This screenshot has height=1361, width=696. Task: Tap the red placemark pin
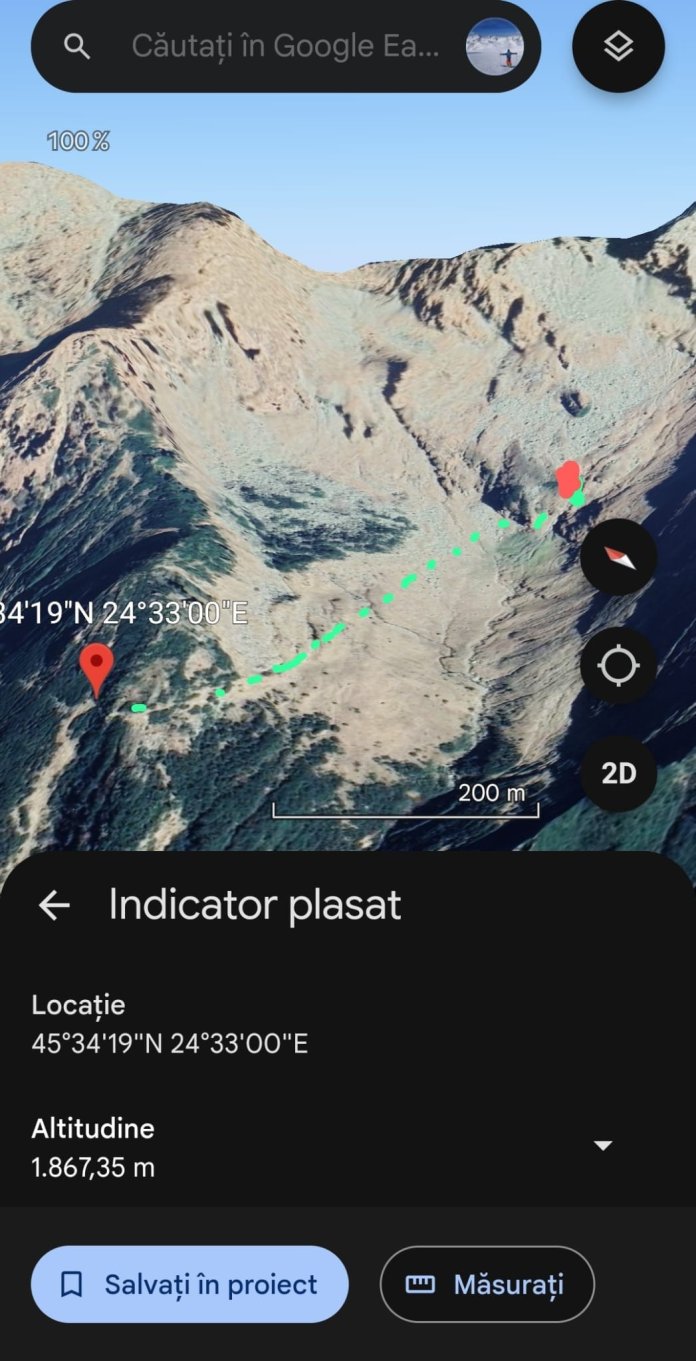[96, 666]
